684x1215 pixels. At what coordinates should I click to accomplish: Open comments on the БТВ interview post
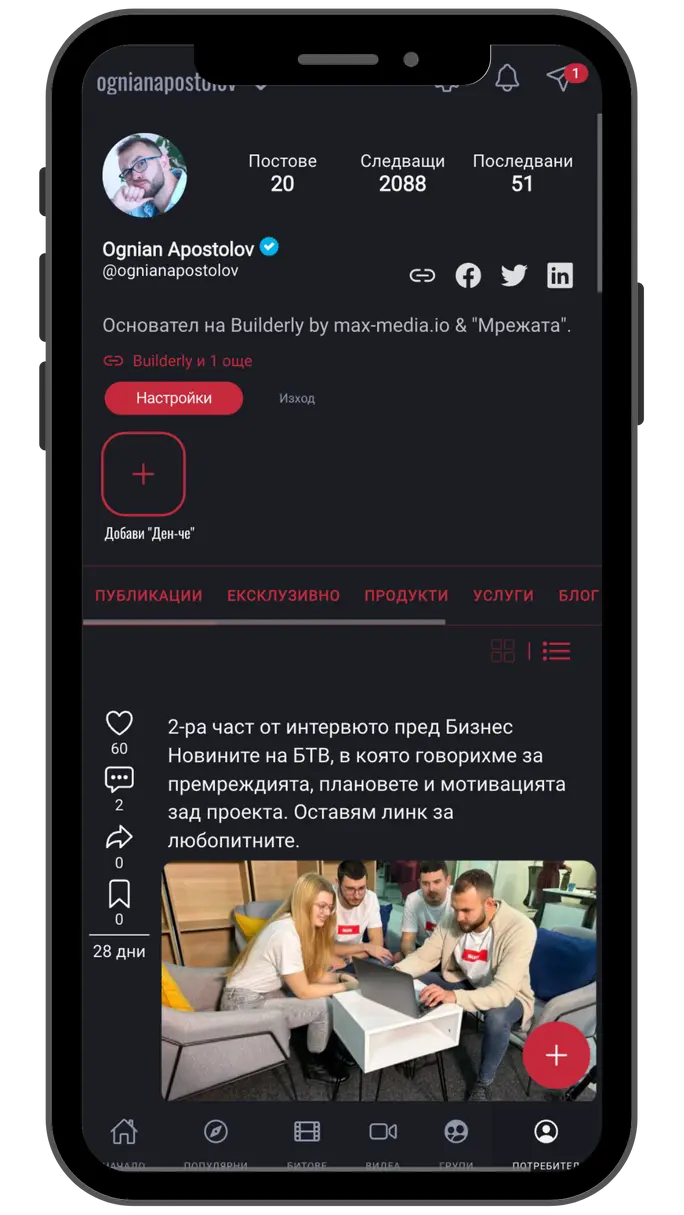(119, 780)
